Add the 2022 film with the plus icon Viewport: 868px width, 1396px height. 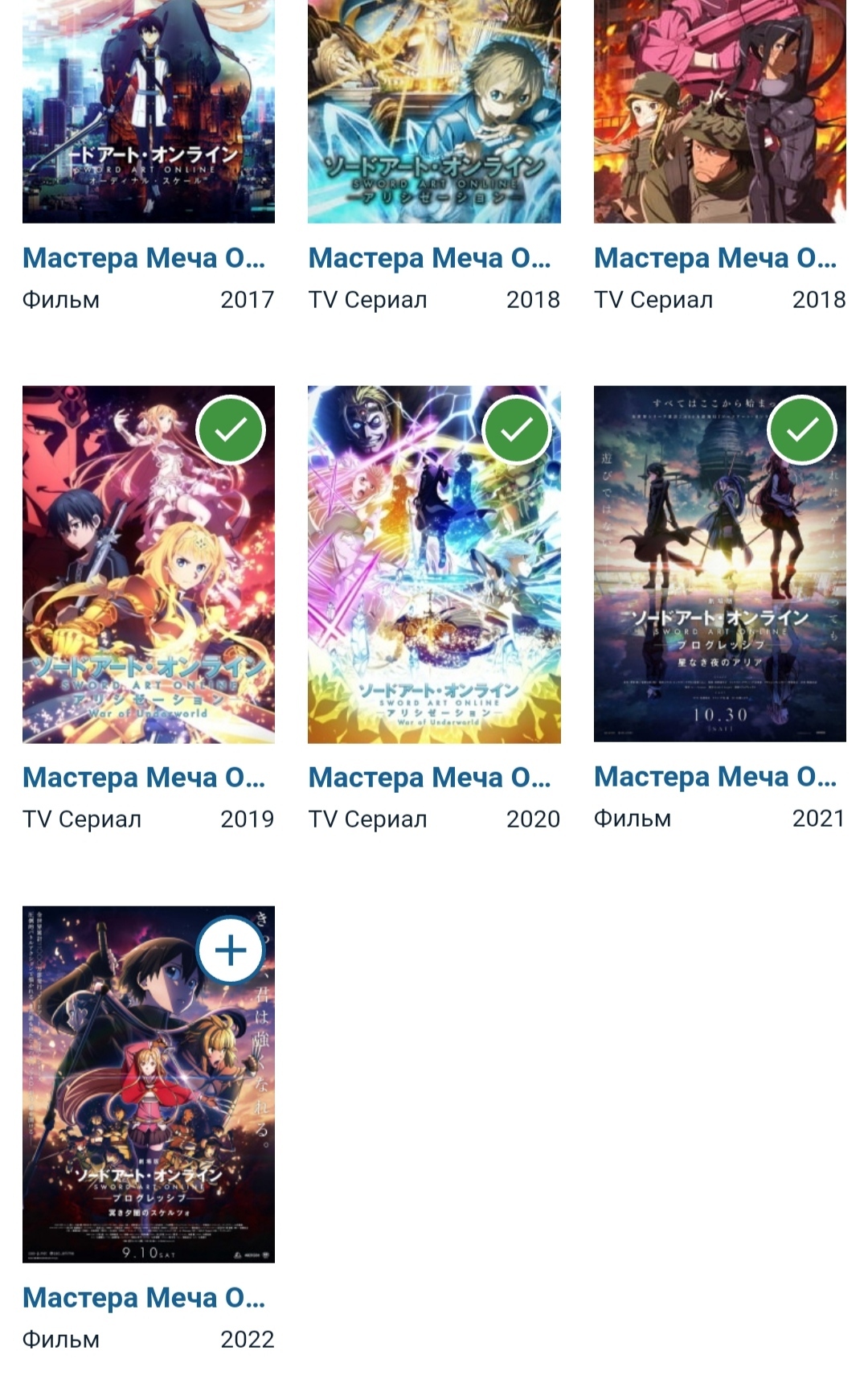(231, 951)
